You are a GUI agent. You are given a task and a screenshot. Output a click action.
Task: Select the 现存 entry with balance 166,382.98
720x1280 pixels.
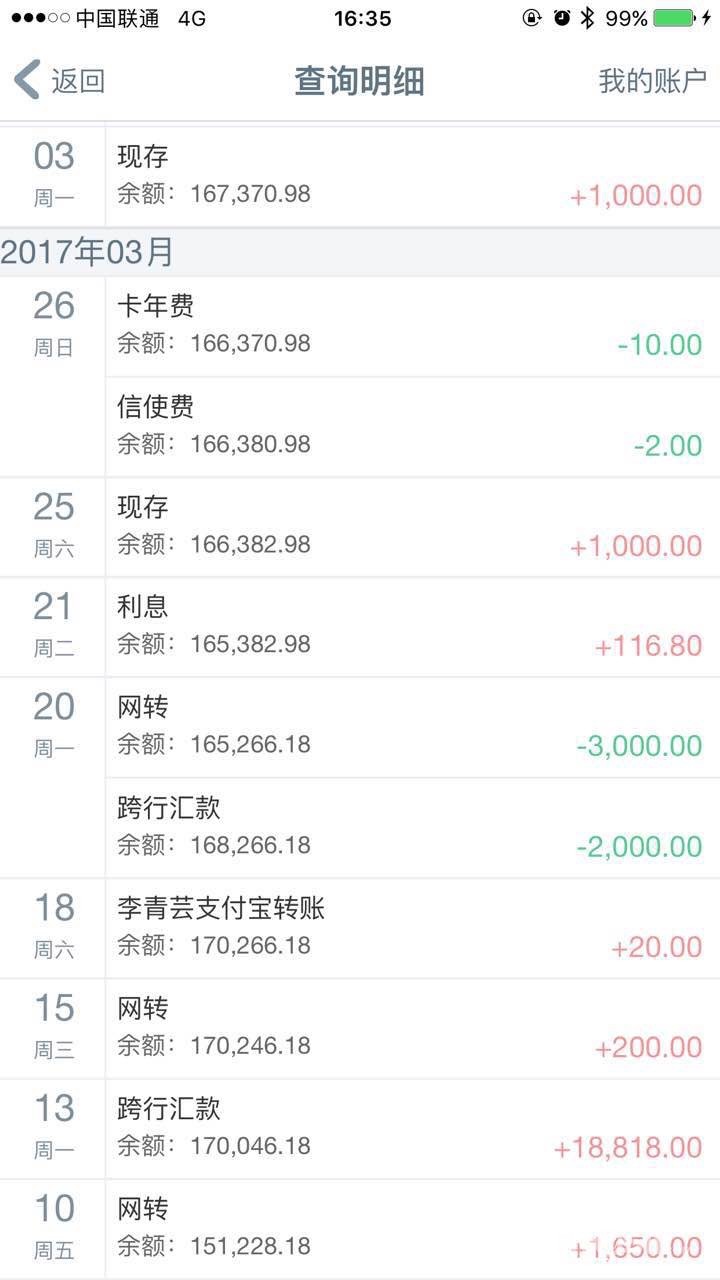[x=410, y=526]
